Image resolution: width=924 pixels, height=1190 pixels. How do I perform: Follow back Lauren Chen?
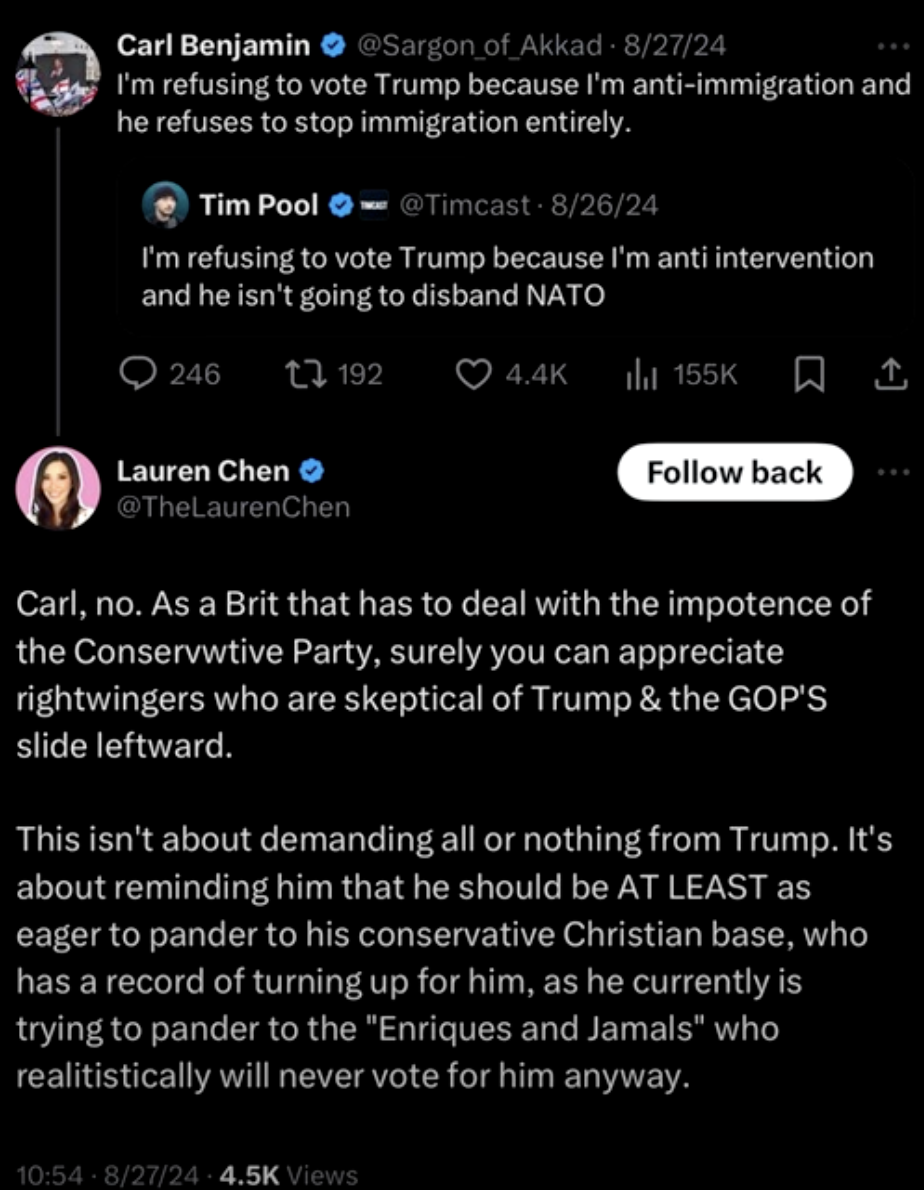click(x=734, y=472)
